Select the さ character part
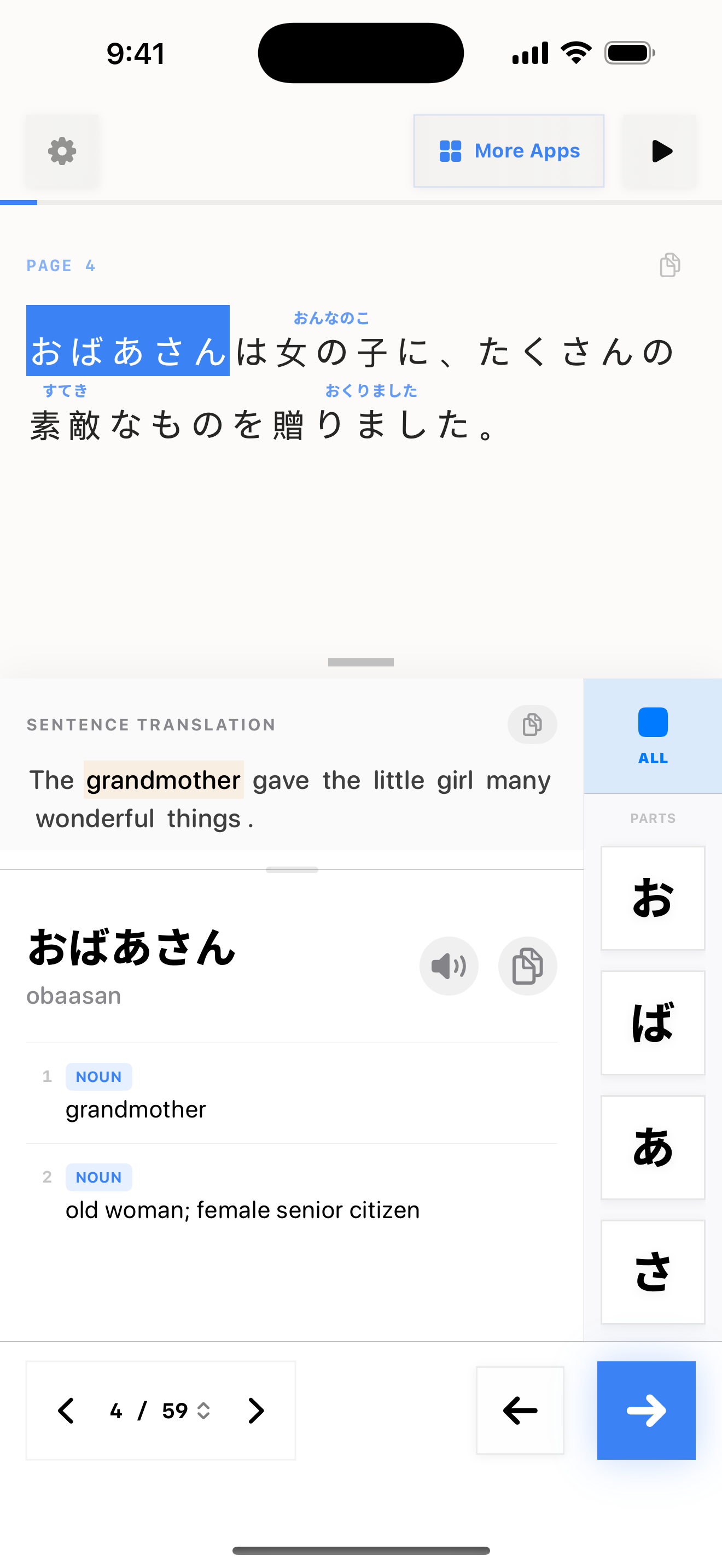The height and width of the screenshot is (1568, 722). pos(653,1272)
